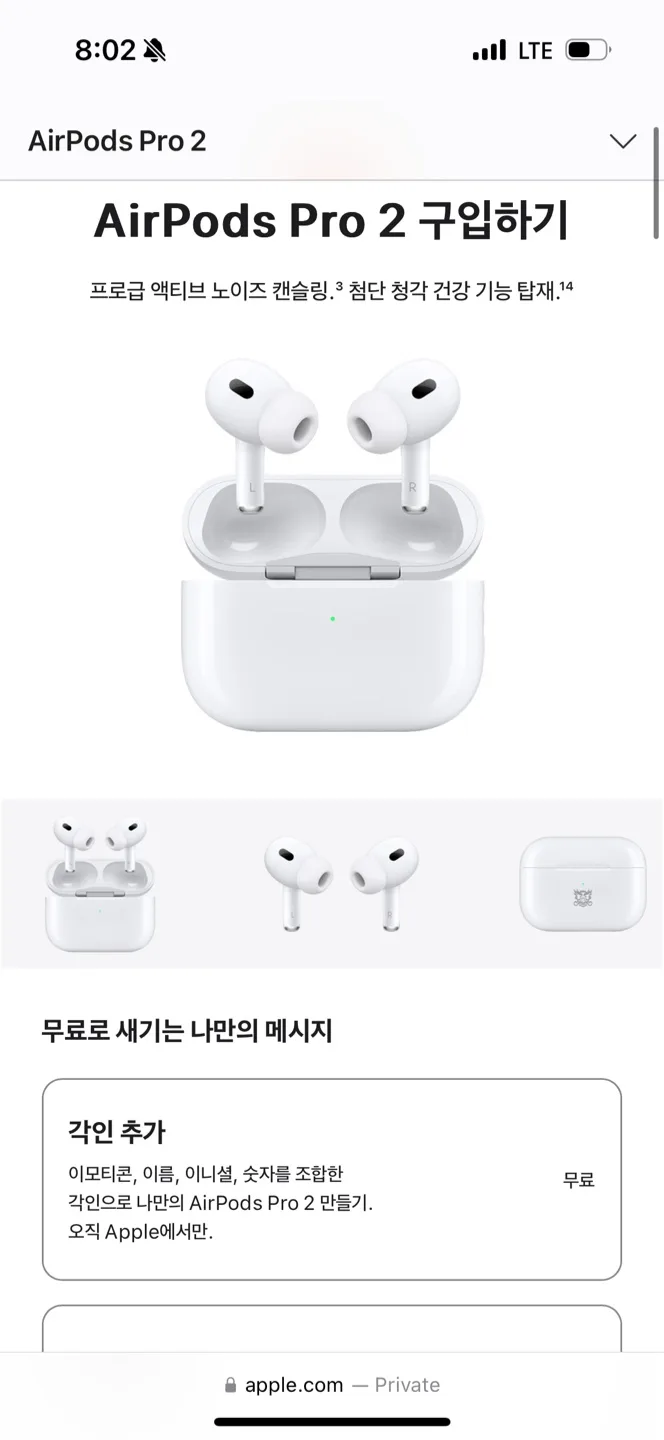
Task: Tap the apple.com address bar
Action: [332, 1385]
